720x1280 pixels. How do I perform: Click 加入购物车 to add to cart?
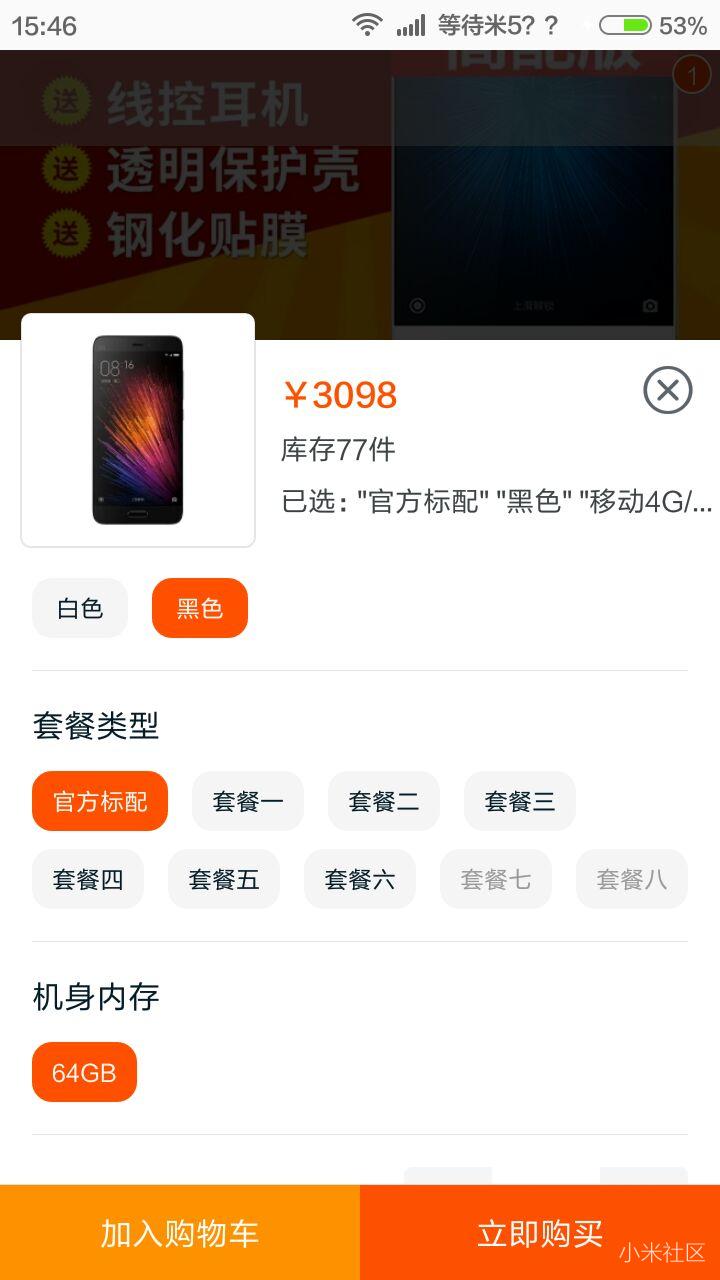178,1234
